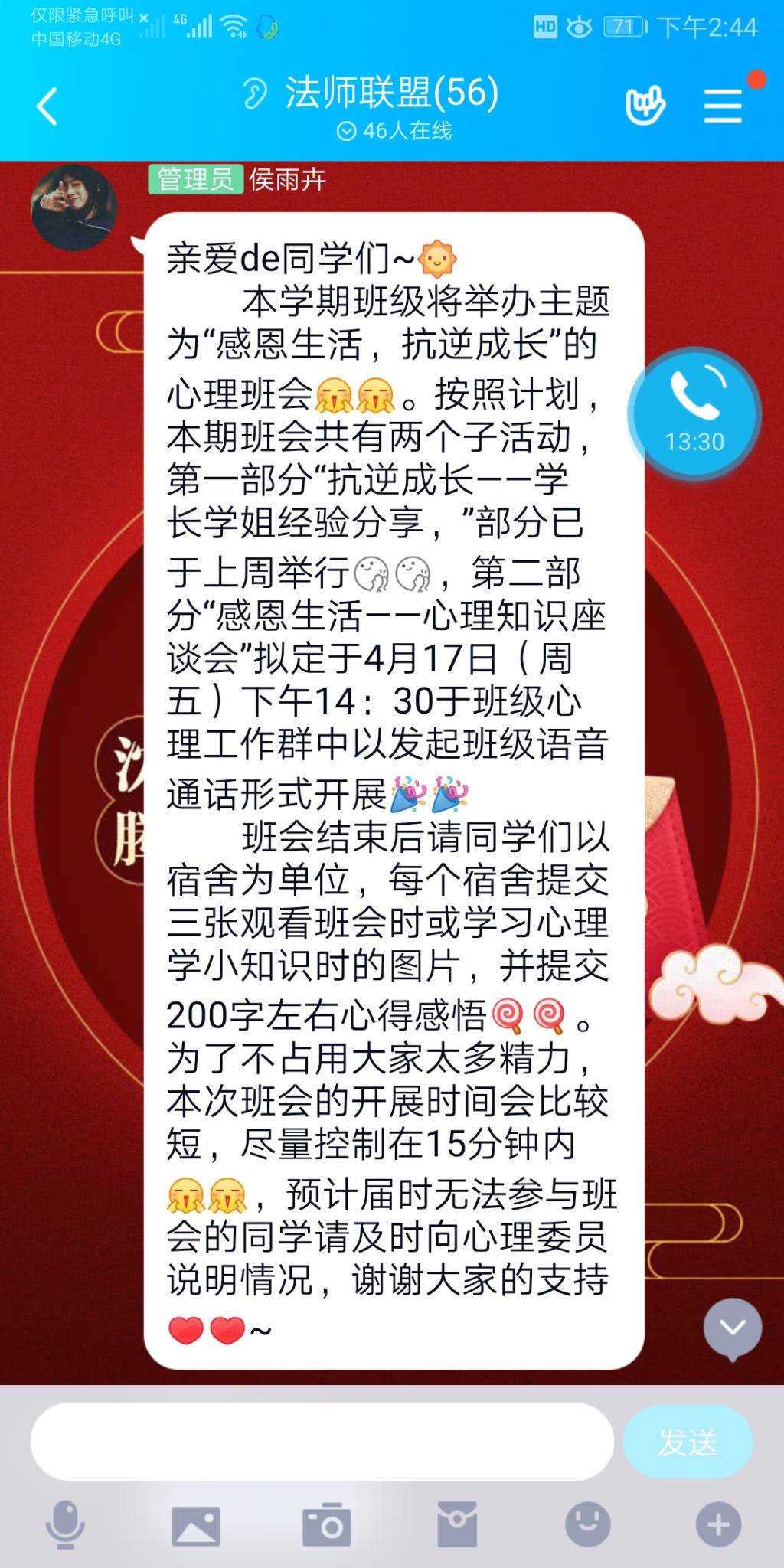Screen dimensions: 784x1568
Task: Open the emoji sticker panel
Action: tap(588, 1524)
